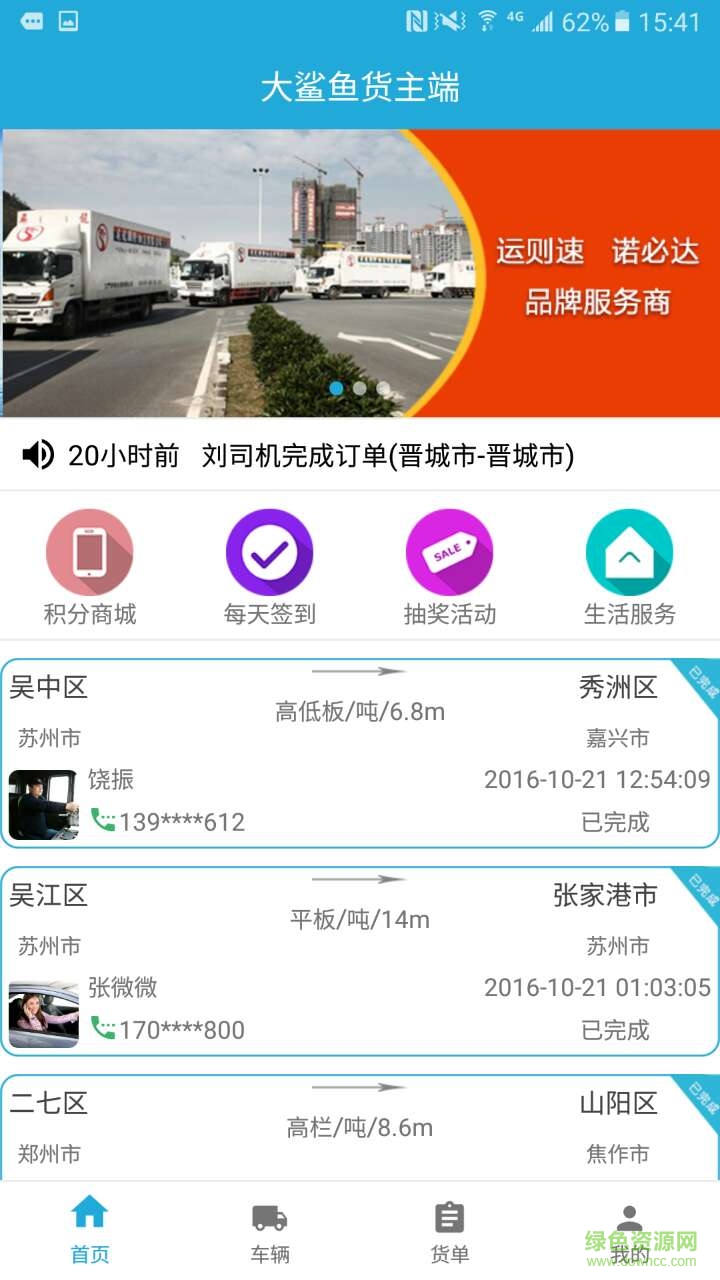Open 生活服务 life services
This screenshot has height=1280, width=720.
pos(629,567)
